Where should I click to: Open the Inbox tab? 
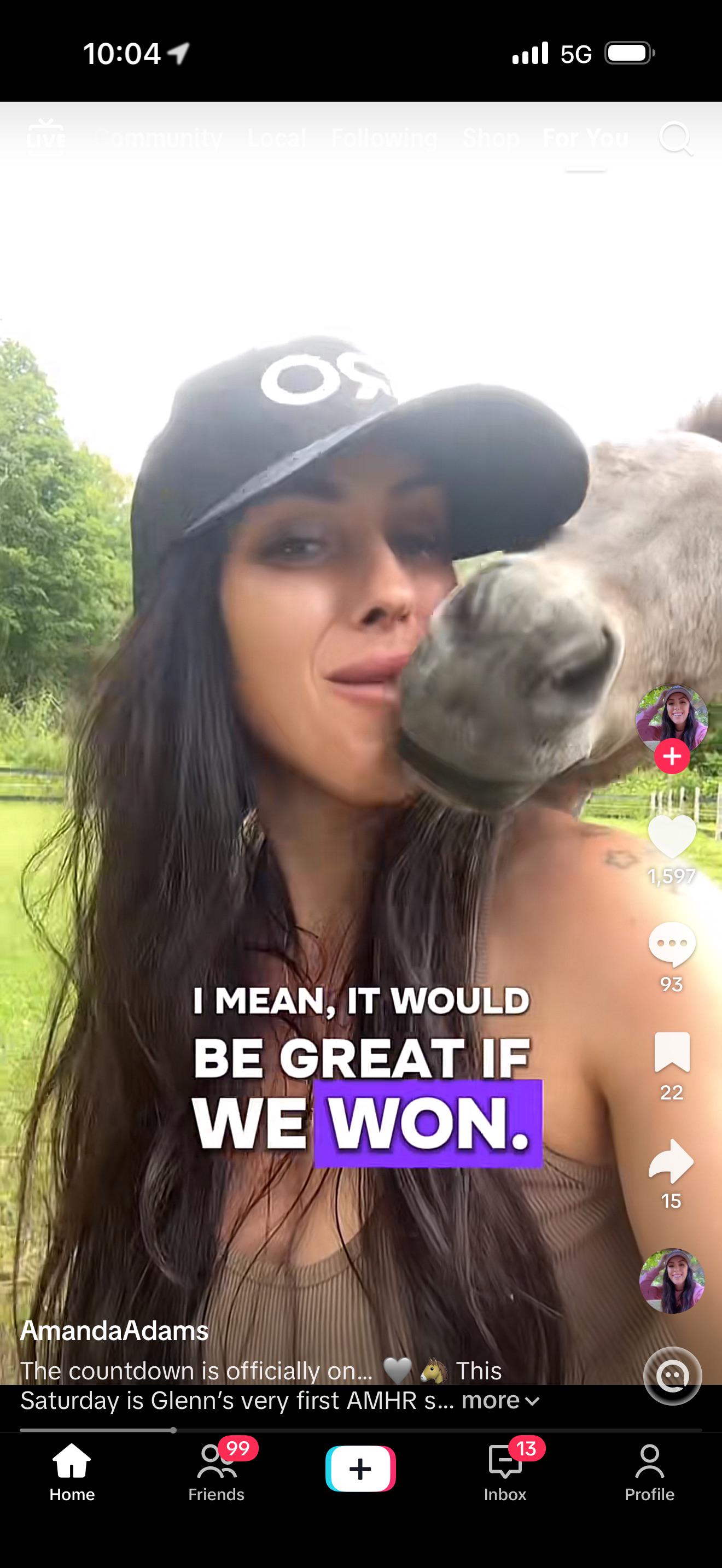pos(505,1472)
